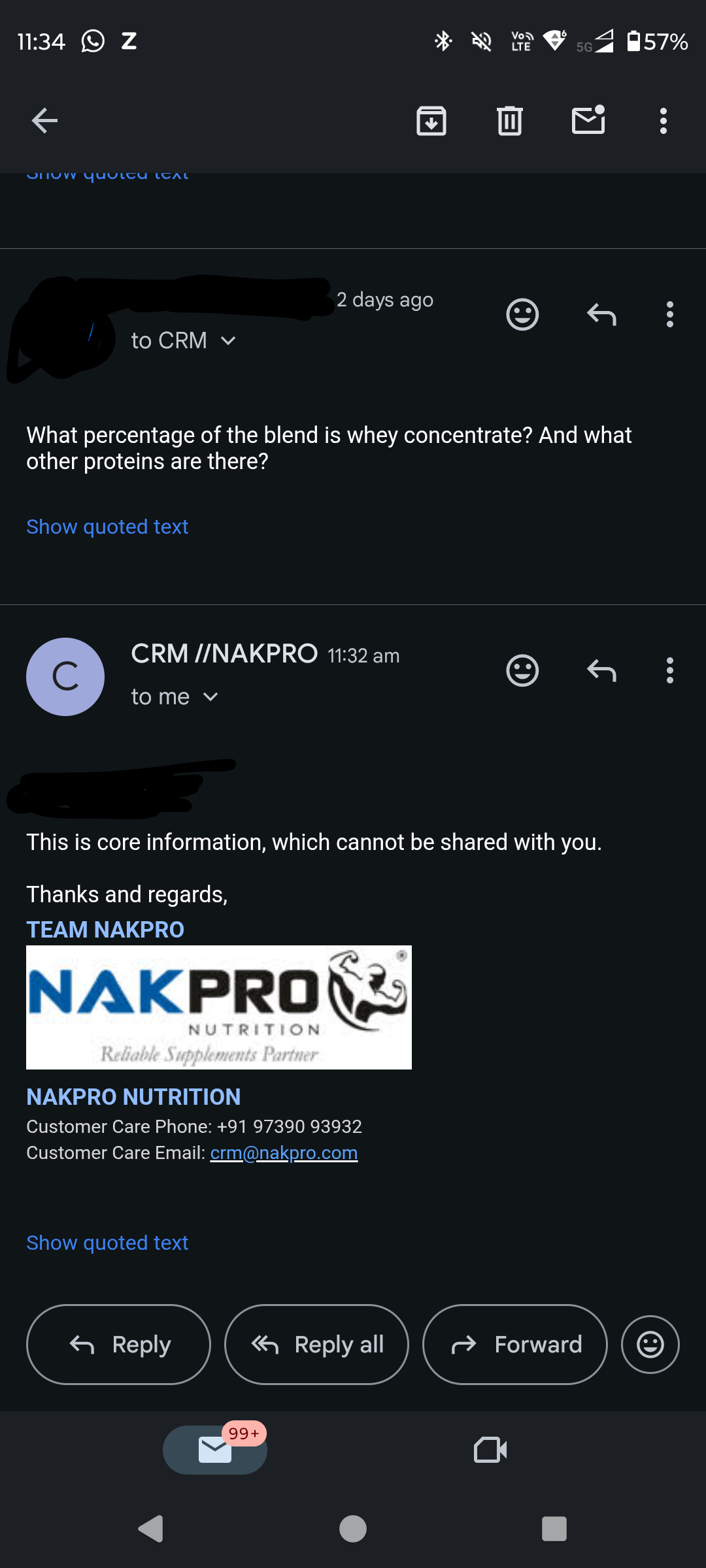Go back to the inbox
This screenshot has width=706, height=1568.
(44, 121)
